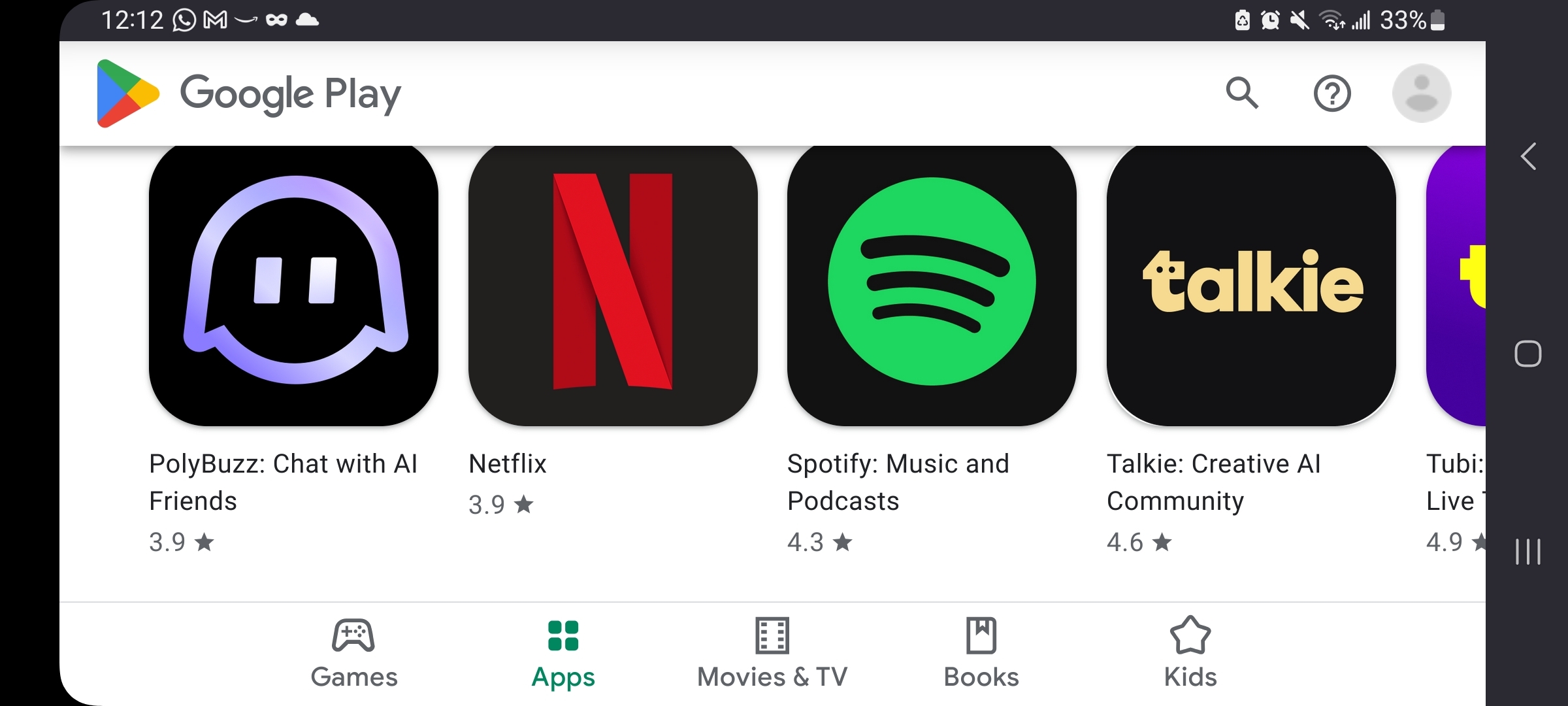The image size is (1568, 706).
Task: Open the help icon
Action: [1332, 93]
